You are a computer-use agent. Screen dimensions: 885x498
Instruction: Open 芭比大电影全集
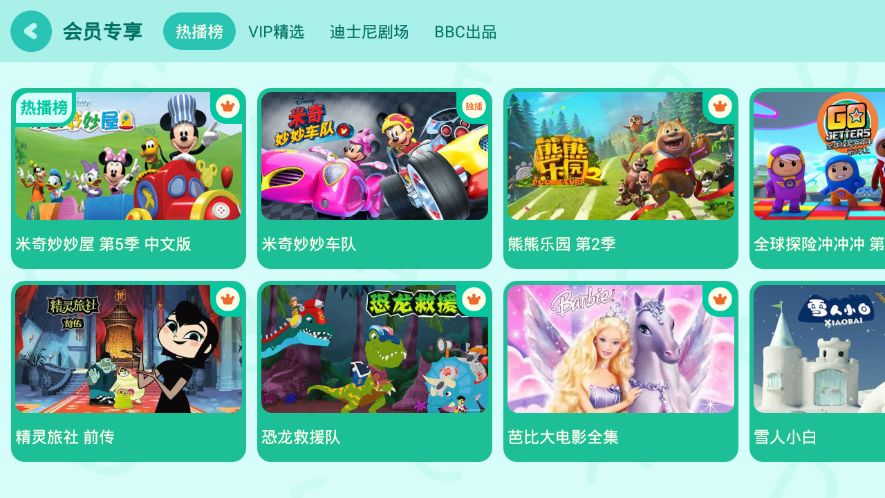(x=620, y=371)
